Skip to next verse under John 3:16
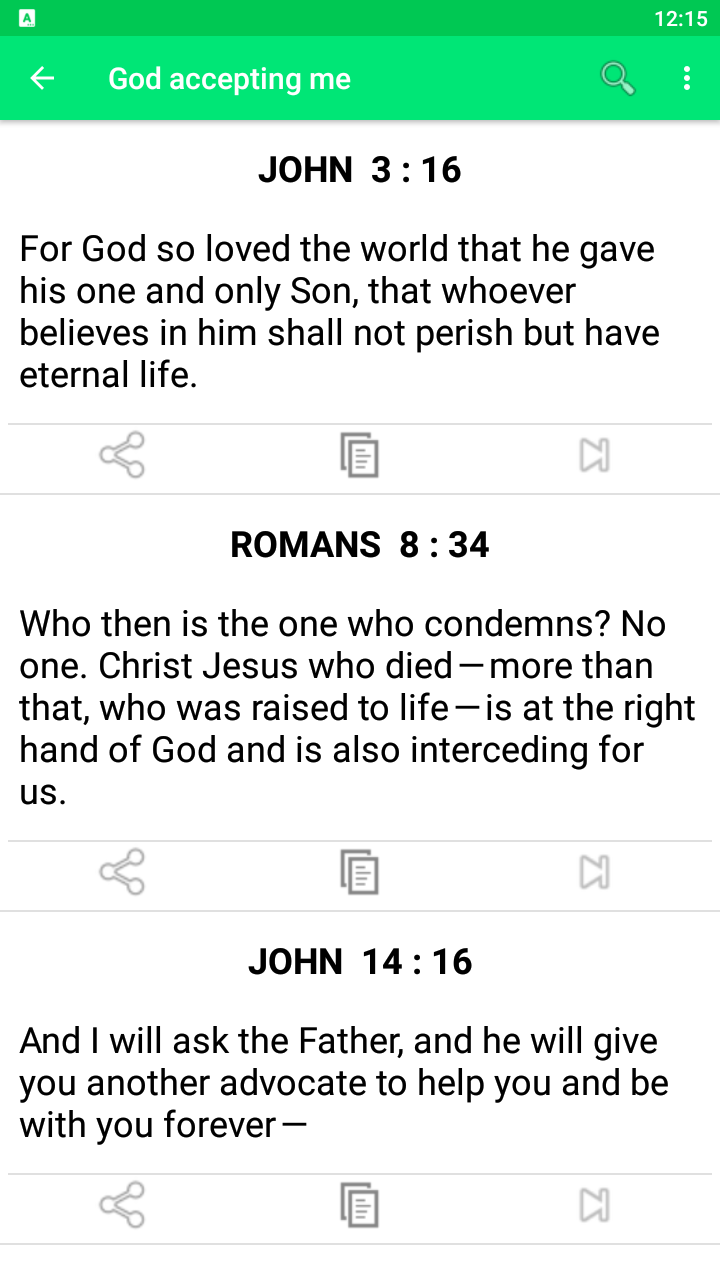The height and width of the screenshot is (1280, 720). tap(594, 456)
